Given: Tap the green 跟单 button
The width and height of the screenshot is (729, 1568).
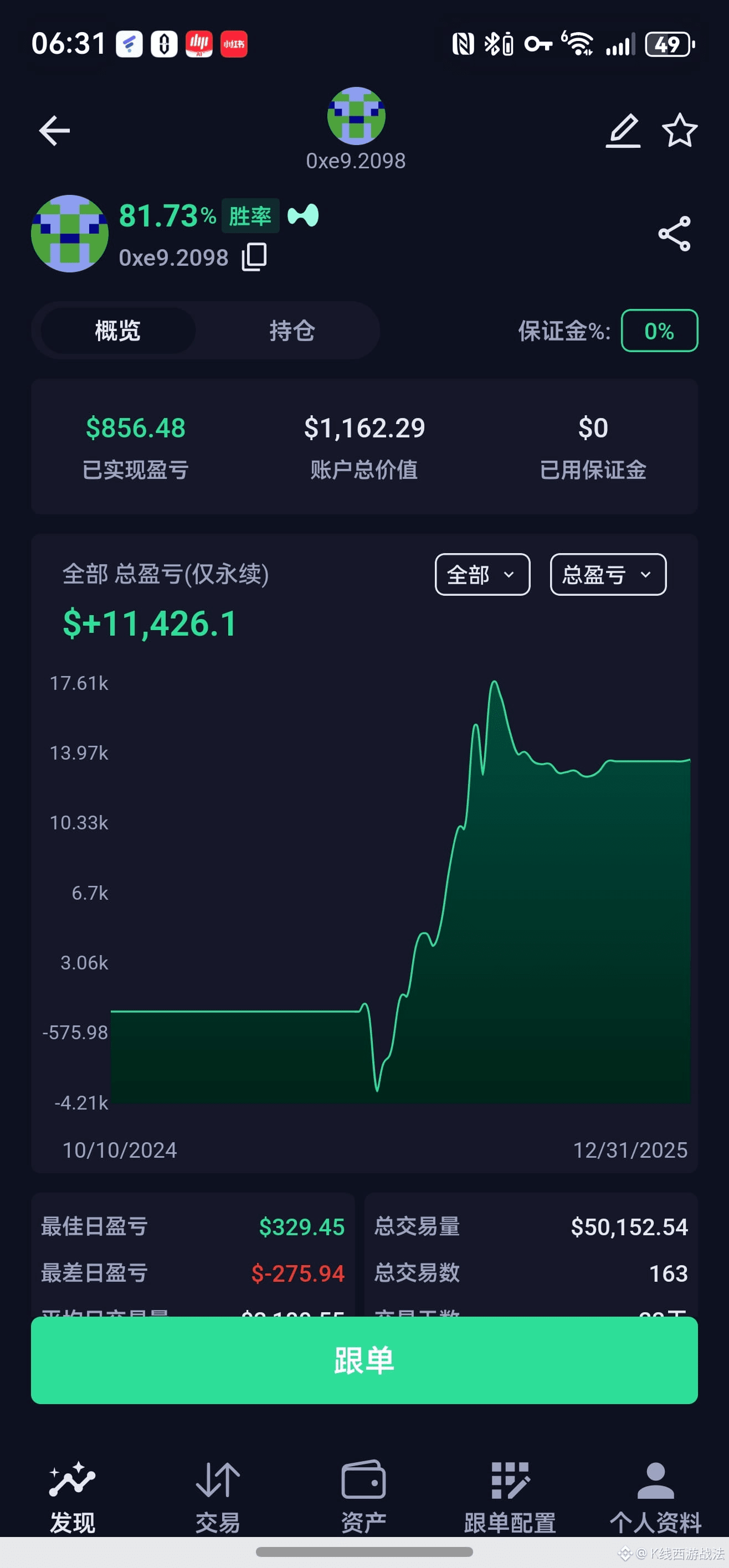Looking at the screenshot, I should pos(364,1360).
